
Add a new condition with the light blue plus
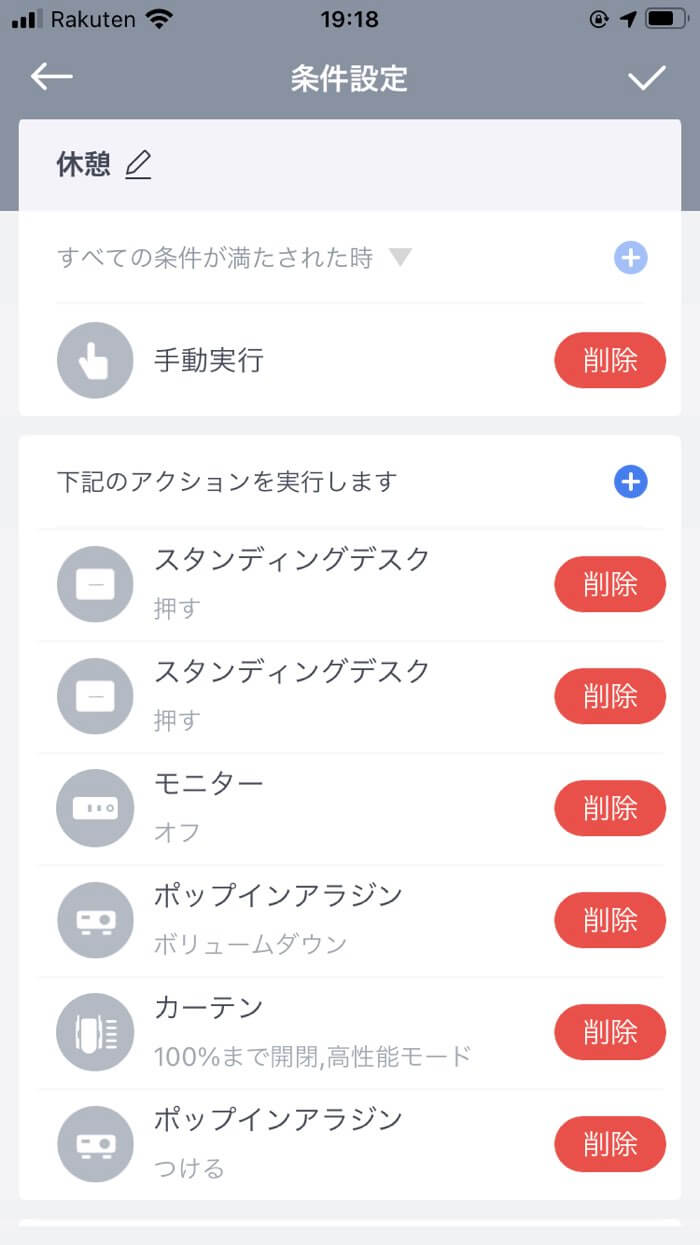pyautogui.click(x=630, y=259)
